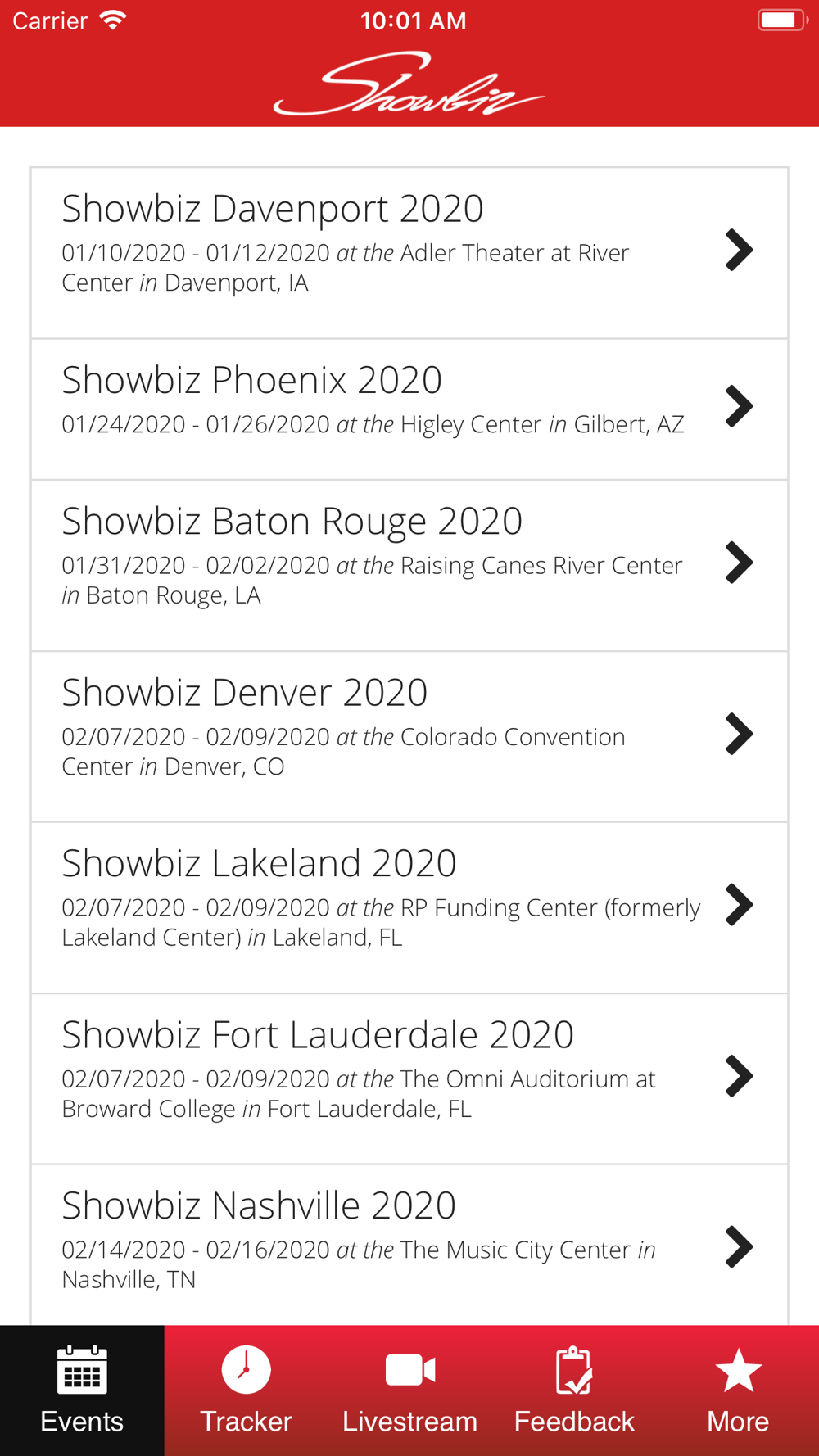Open Showbiz Phoenix 2020 event

click(409, 409)
